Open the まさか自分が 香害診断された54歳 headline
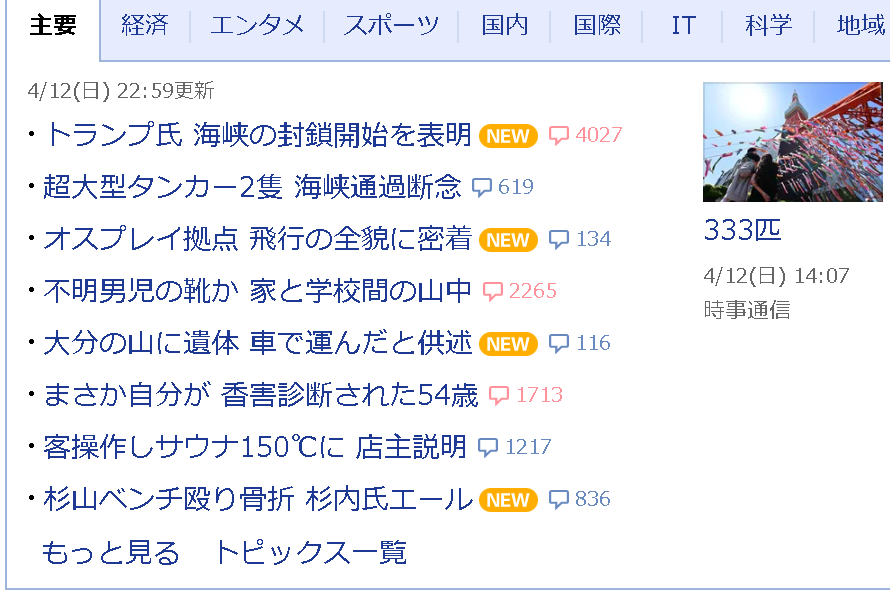The height and width of the screenshot is (596, 890). point(260,395)
